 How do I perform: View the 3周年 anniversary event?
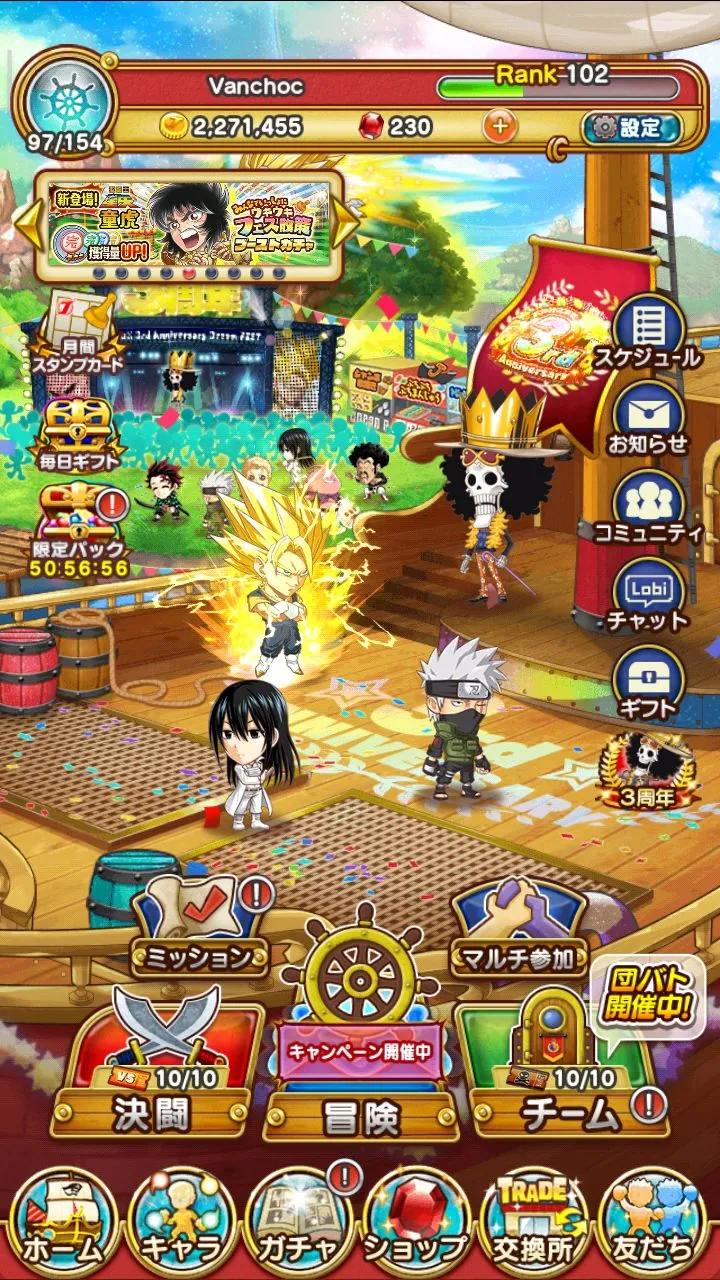[x=646, y=772]
